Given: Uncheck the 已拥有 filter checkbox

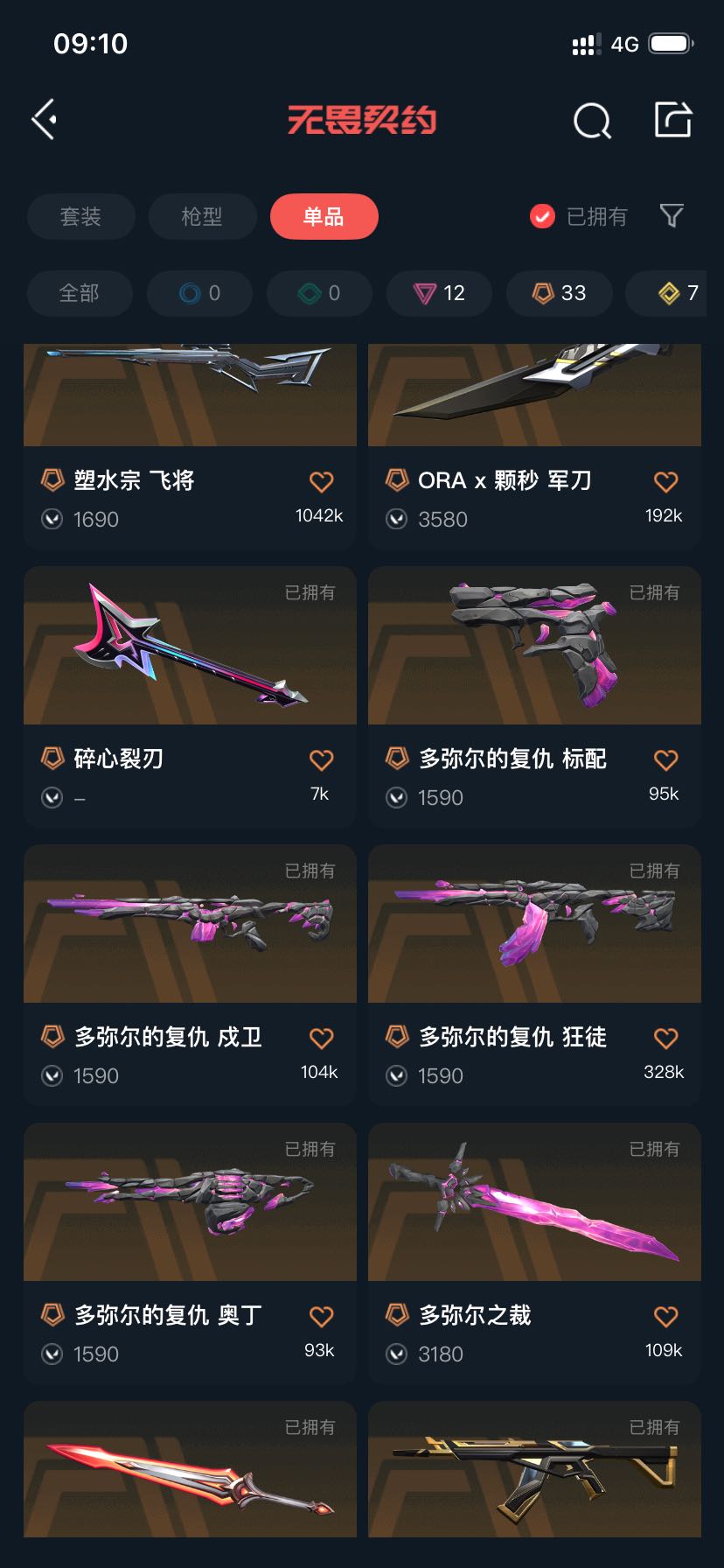Looking at the screenshot, I should (543, 216).
